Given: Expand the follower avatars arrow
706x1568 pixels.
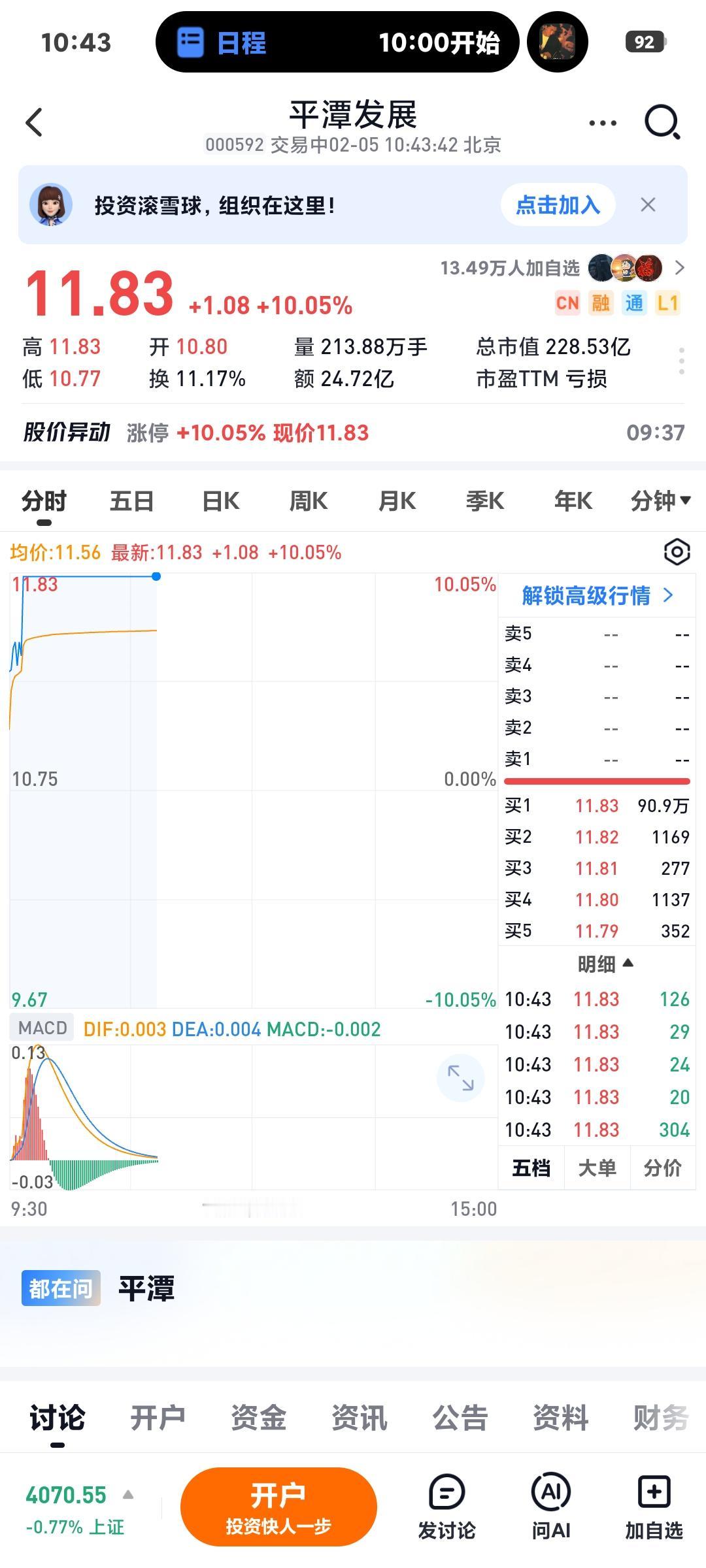Looking at the screenshot, I should click(x=680, y=268).
